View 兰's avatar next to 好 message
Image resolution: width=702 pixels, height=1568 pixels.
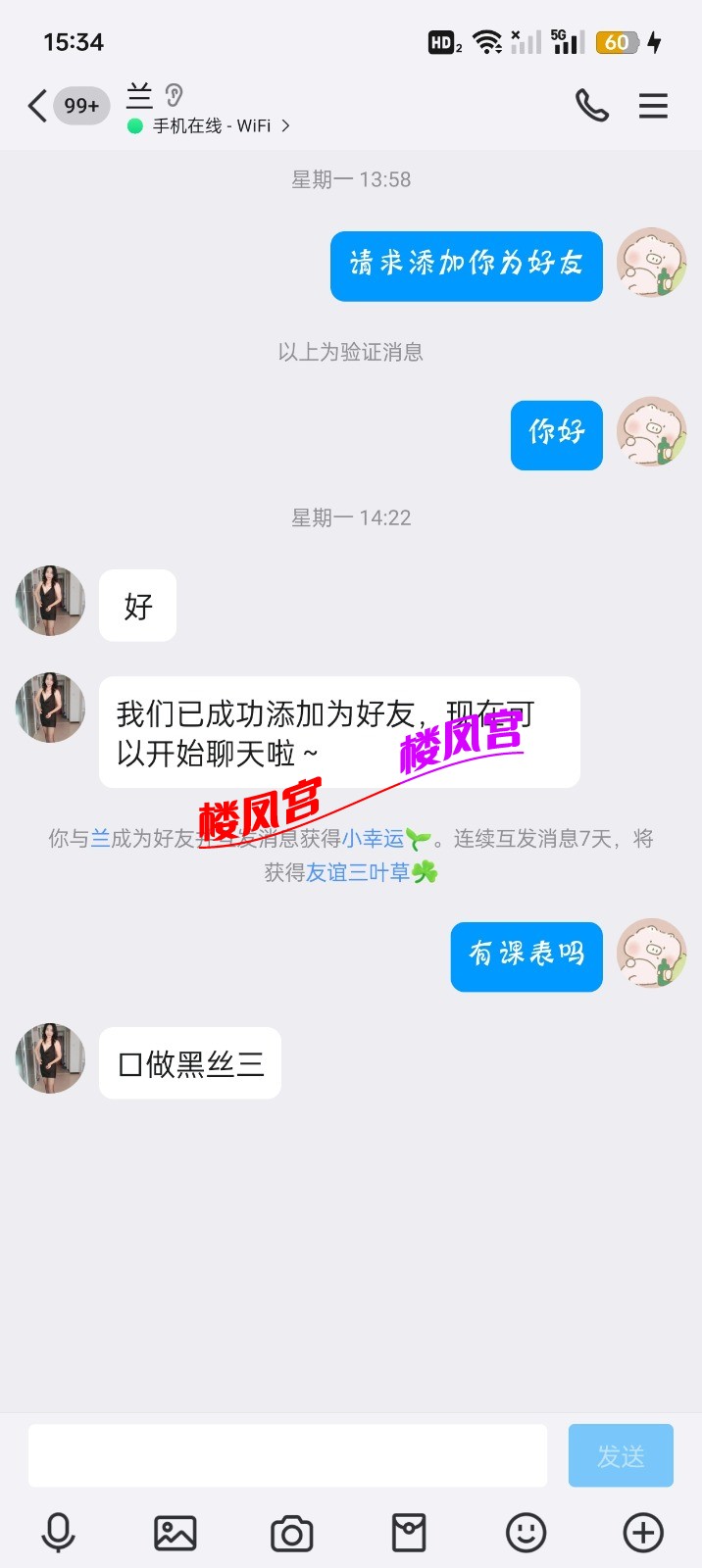click(x=51, y=601)
